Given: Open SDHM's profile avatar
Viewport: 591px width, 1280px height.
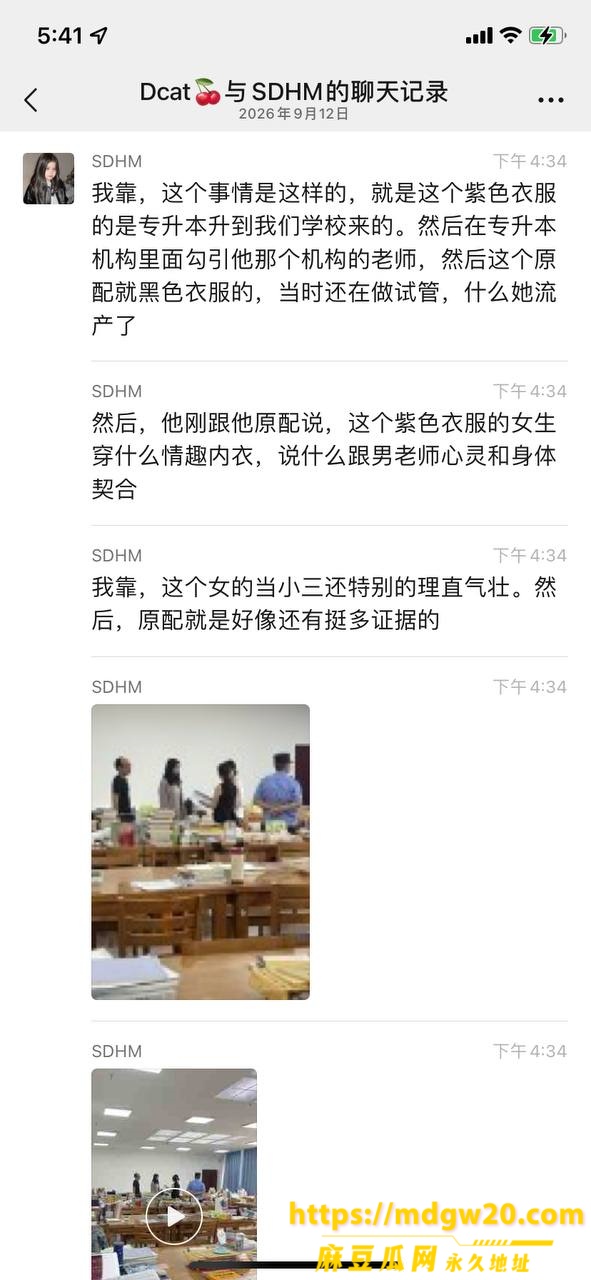Looking at the screenshot, I should [49, 178].
